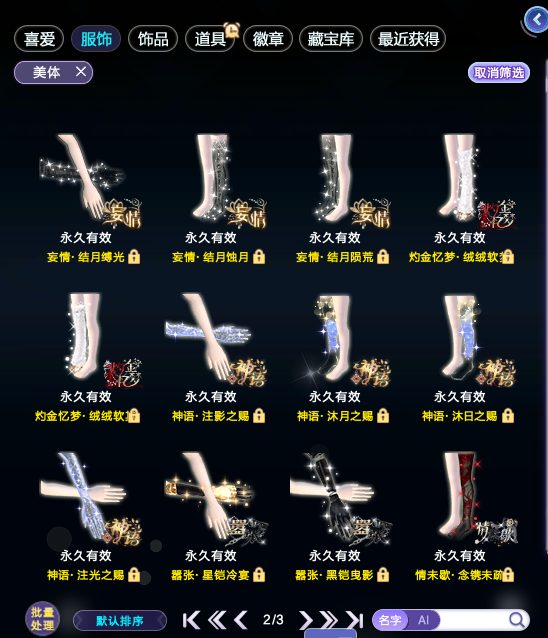Remove the 美体 filter chip
The height and width of the screenshot is (638, 548).
81,72
